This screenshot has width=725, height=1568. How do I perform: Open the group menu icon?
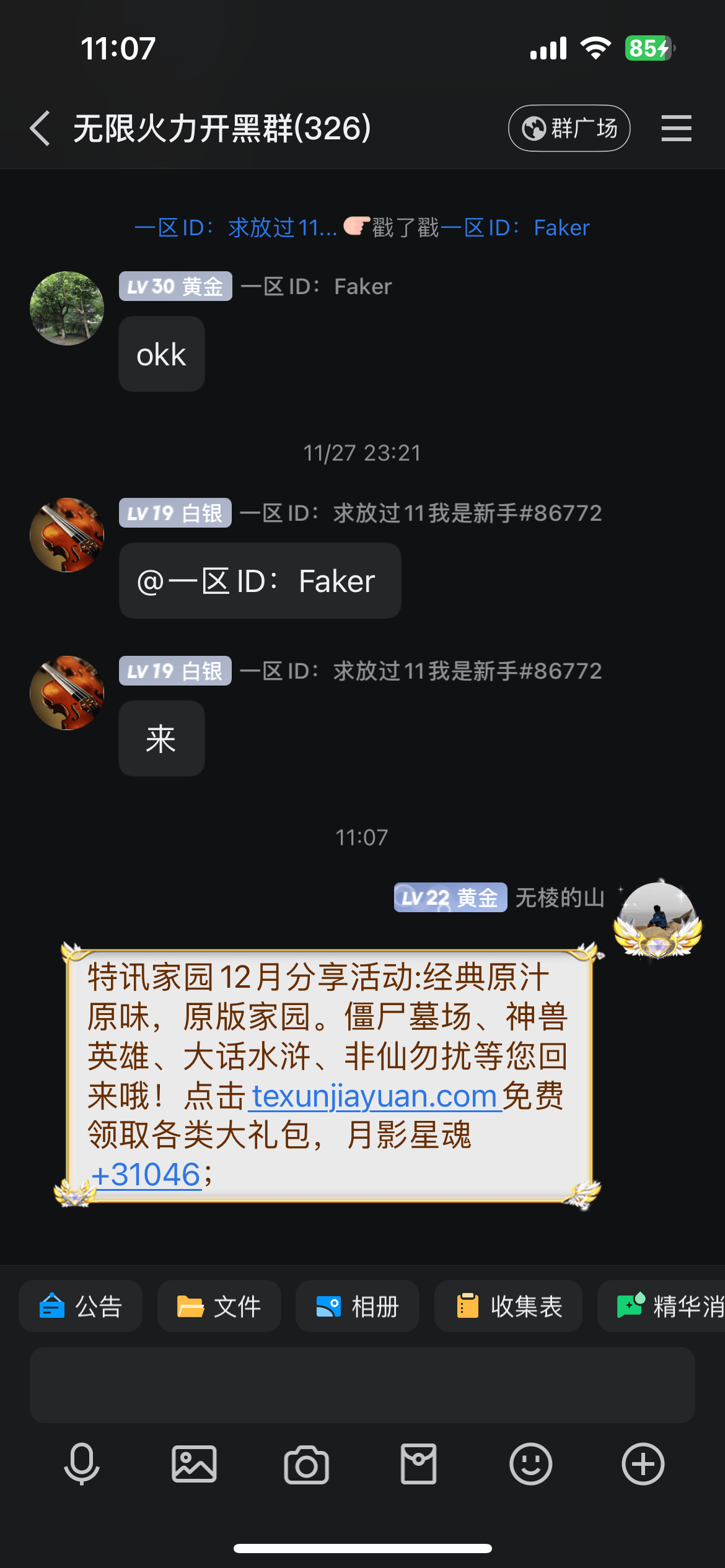click(676, 129)
